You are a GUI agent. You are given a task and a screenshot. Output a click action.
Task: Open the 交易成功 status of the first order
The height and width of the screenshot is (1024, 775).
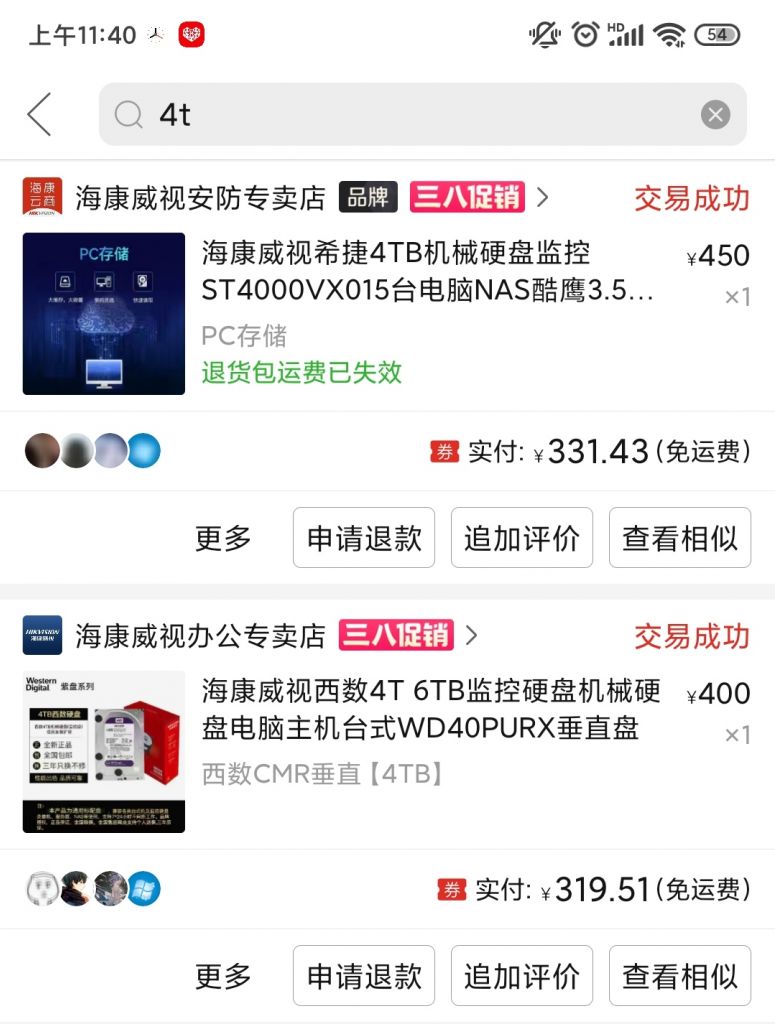[x=693, y=198]
